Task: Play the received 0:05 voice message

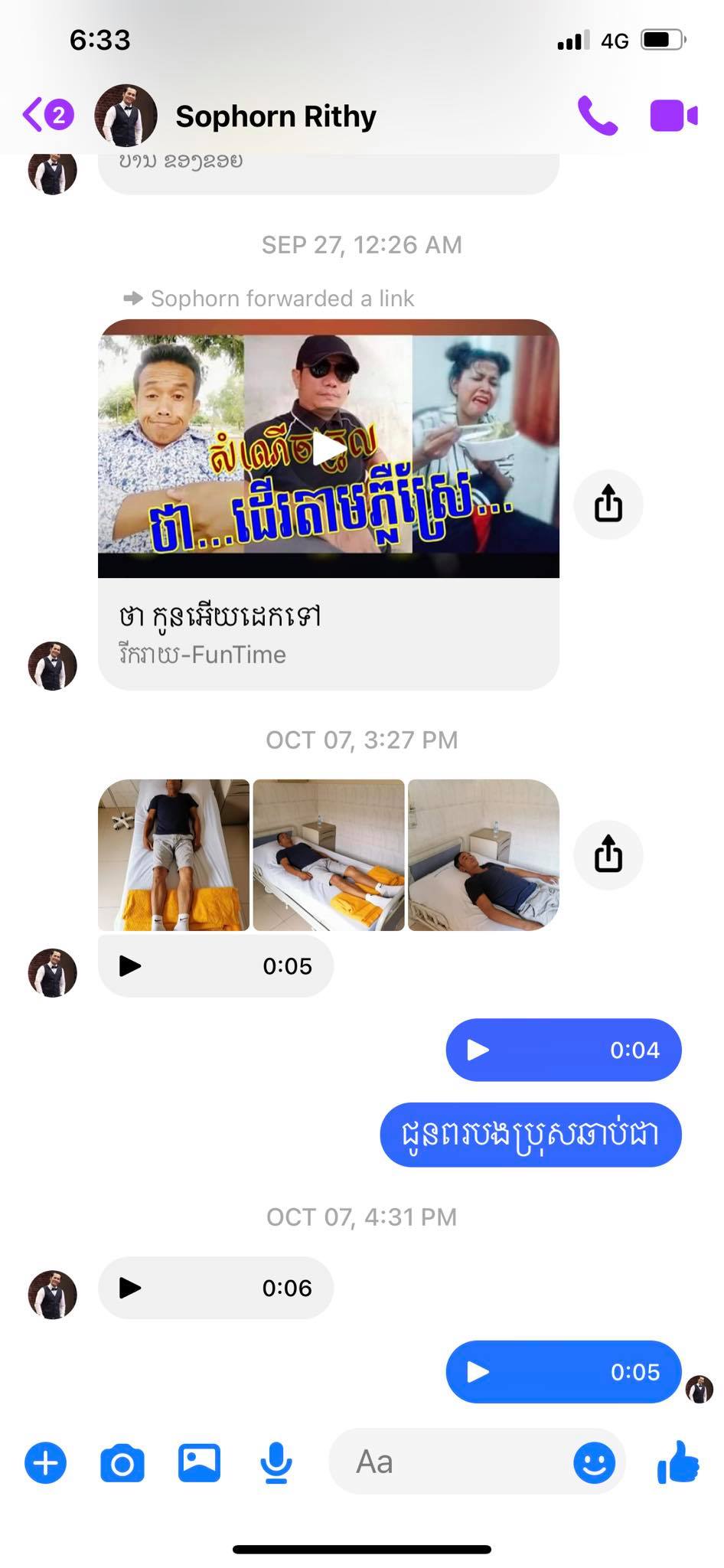Action: tap(130, 966)
